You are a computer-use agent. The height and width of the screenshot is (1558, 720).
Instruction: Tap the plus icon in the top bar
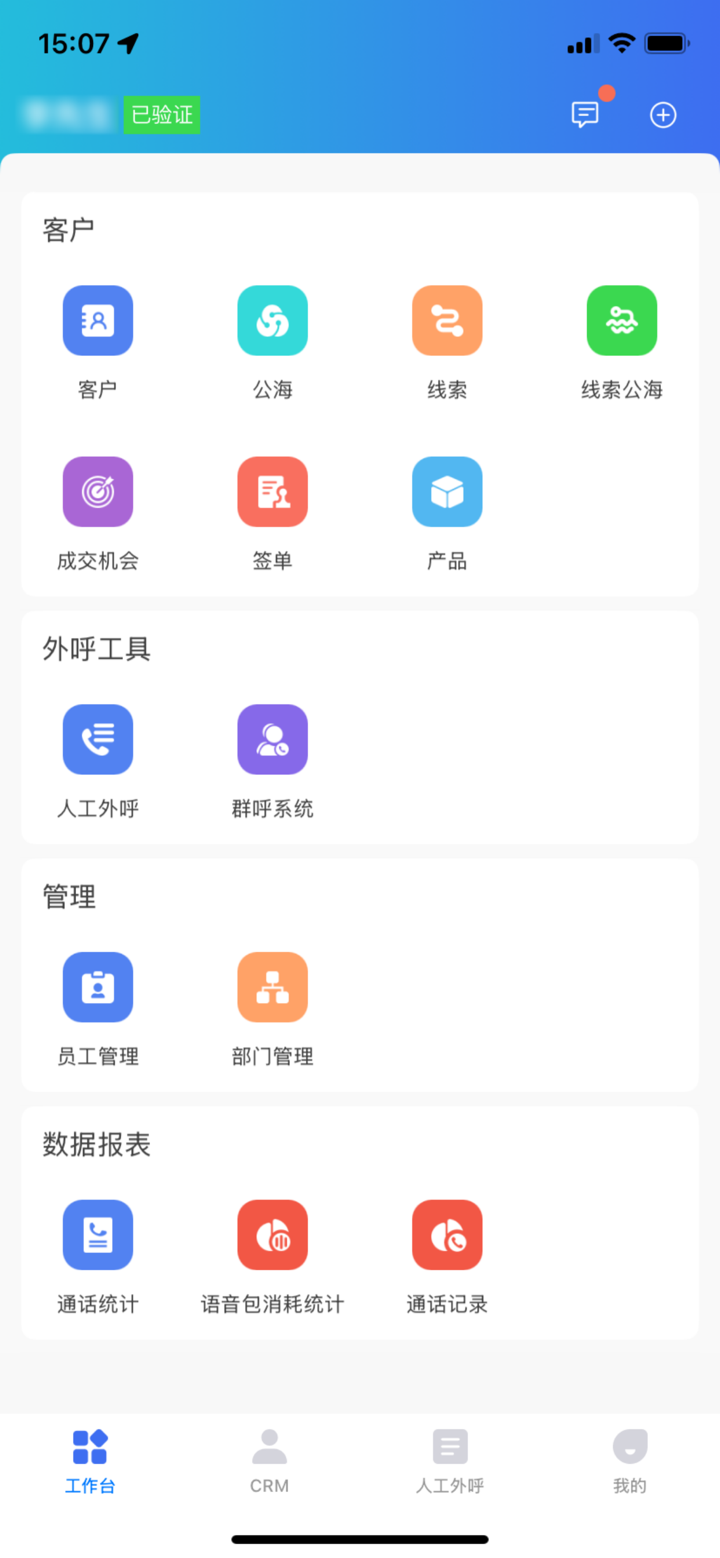coord(662,114)
